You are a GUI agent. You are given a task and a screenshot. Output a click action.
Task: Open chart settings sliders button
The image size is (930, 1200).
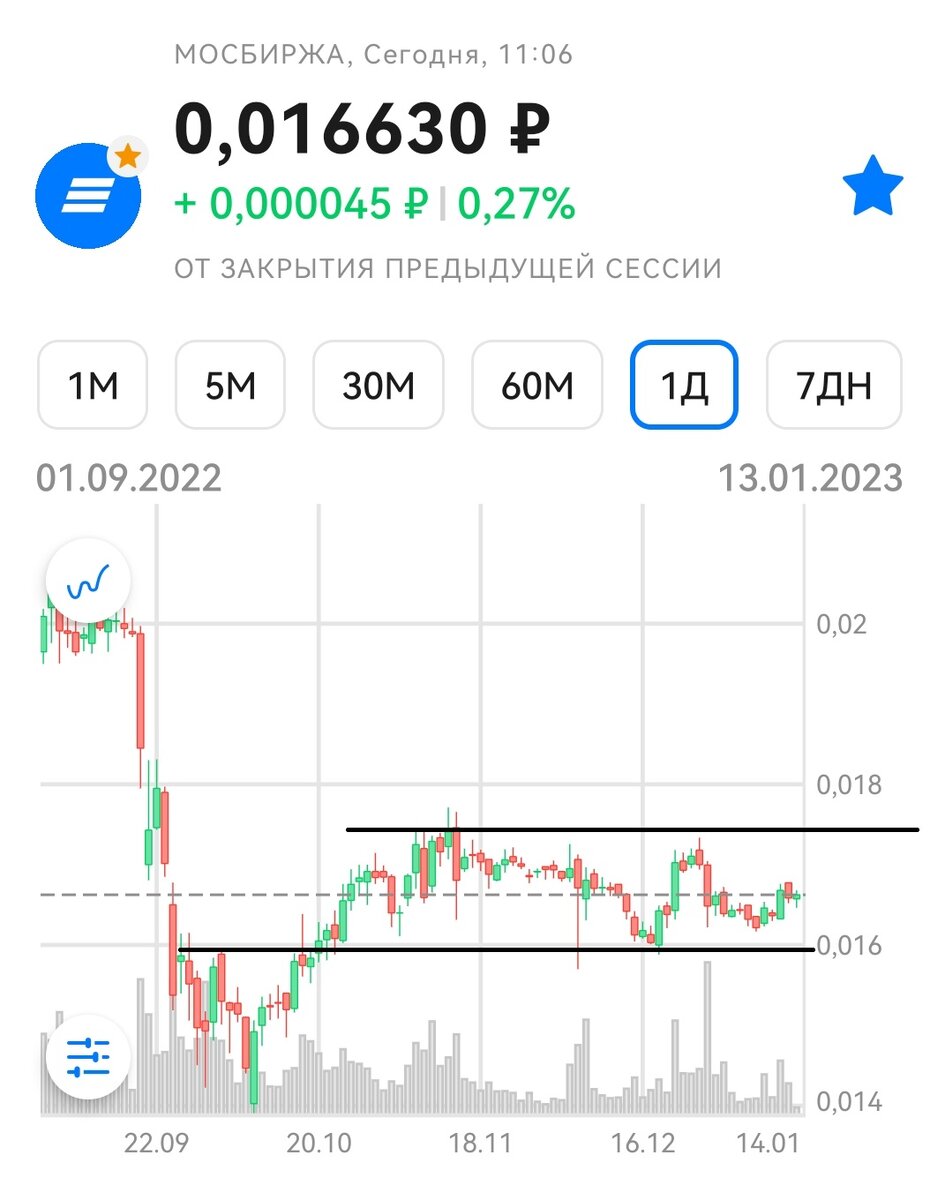[x=87, y=1058]
